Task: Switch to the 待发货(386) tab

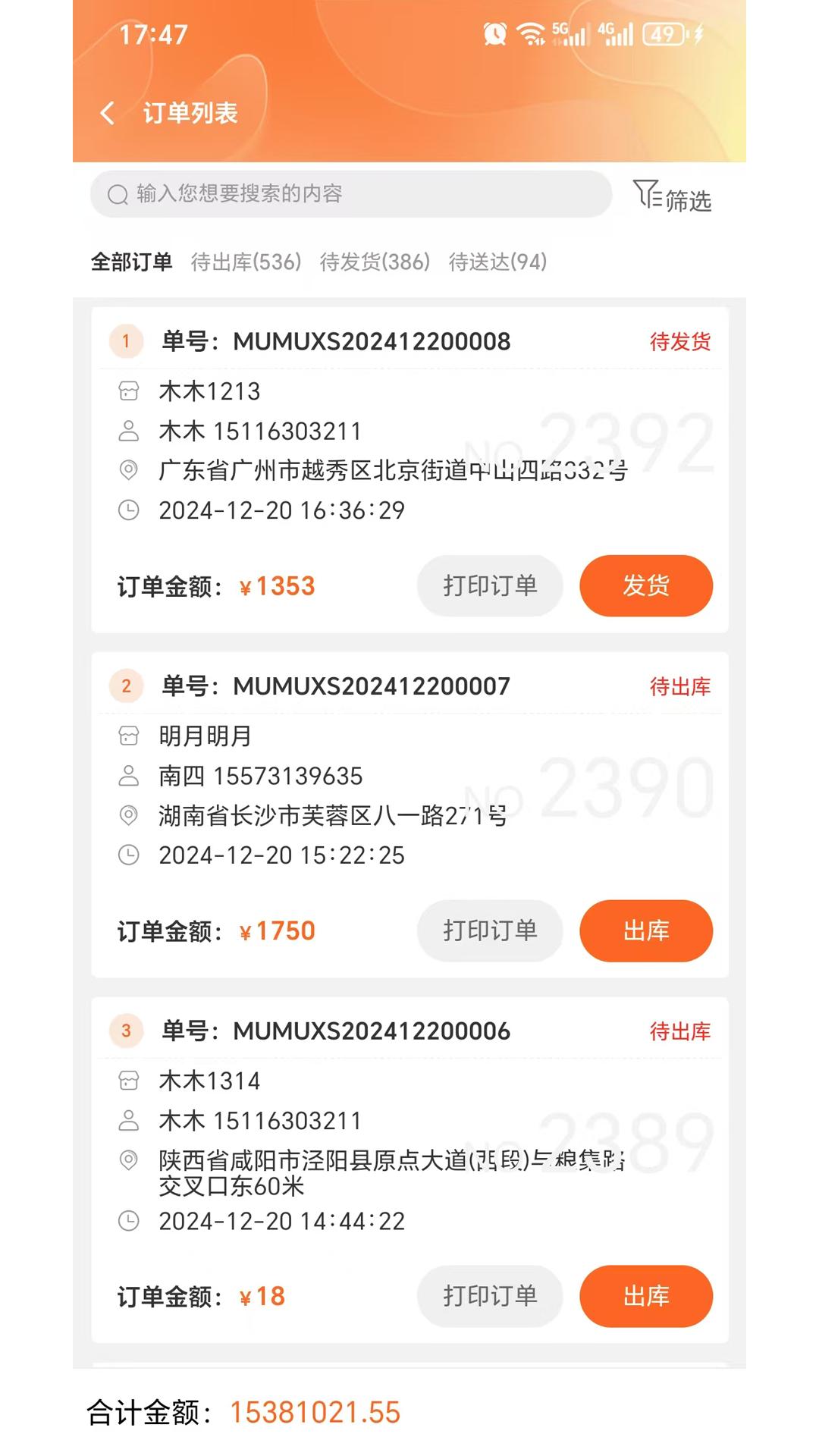Action: pos(375,262)
